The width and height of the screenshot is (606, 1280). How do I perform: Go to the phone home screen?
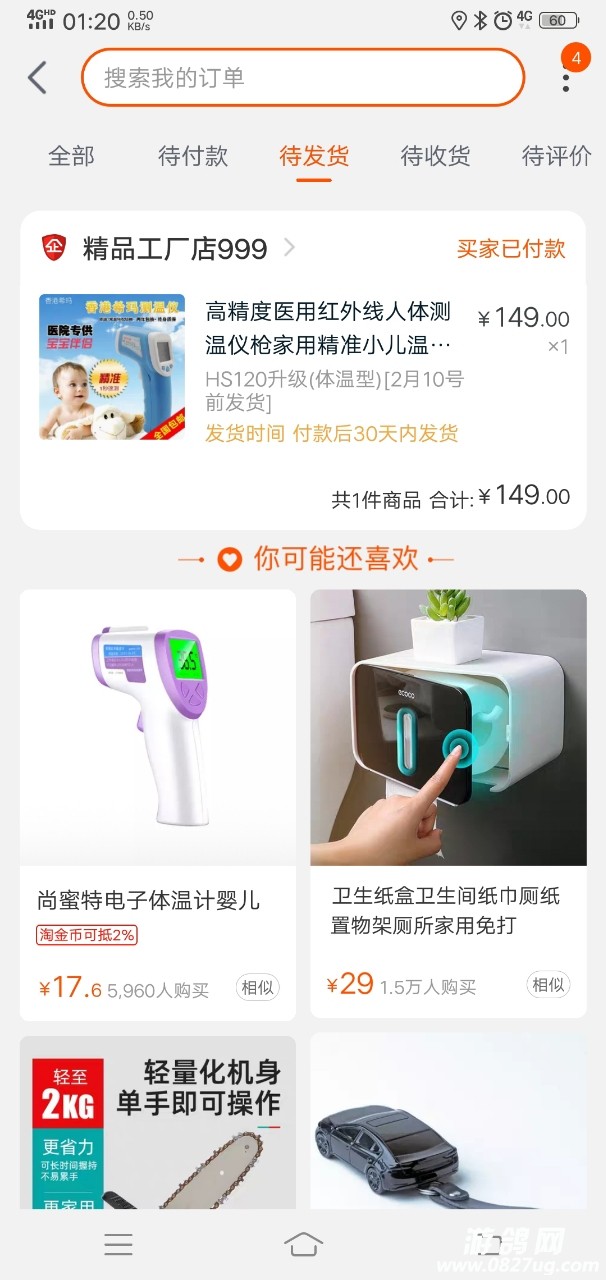pyautogui.click(x=303, y=1244)
